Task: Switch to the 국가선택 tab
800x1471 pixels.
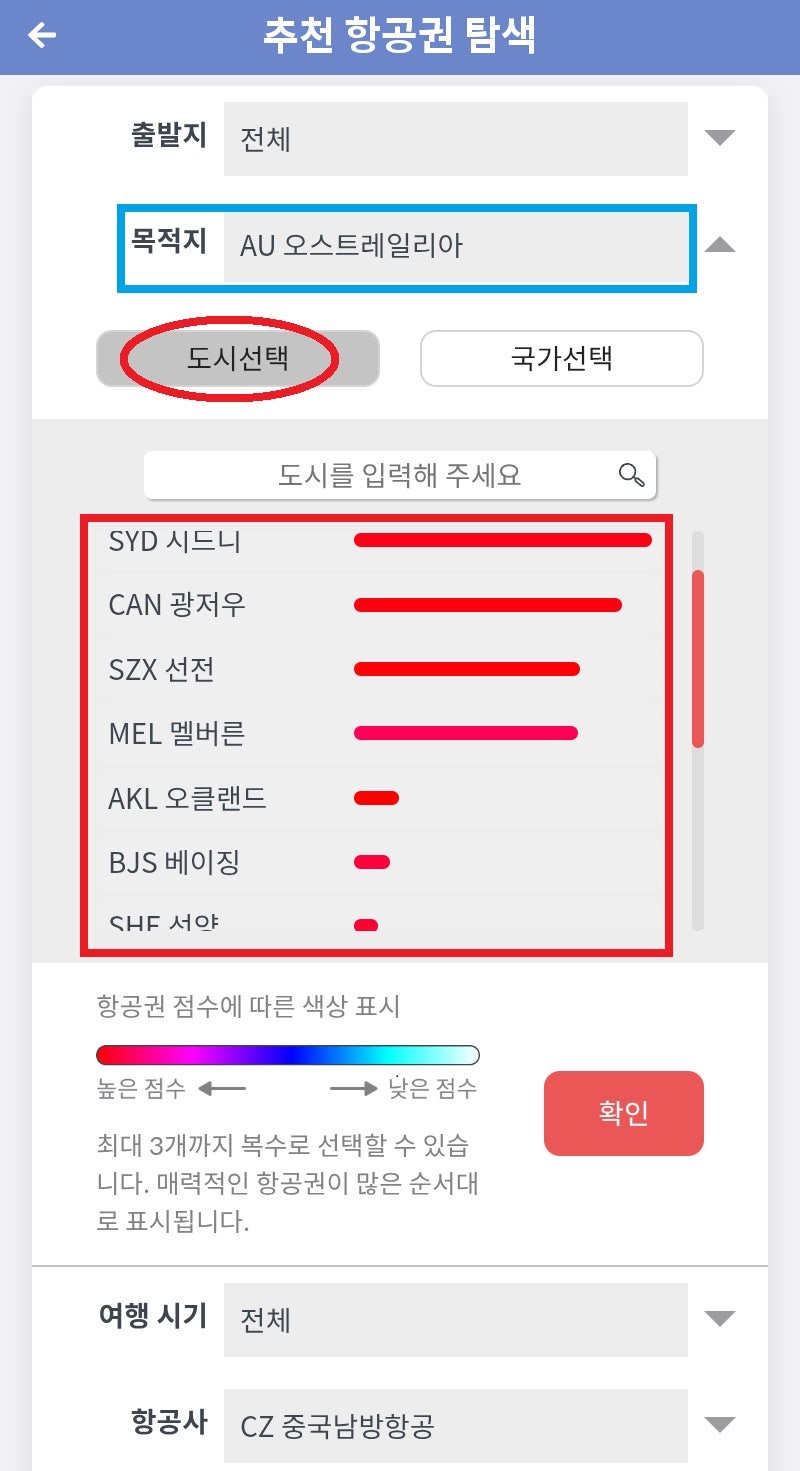Action: click(x=561, y=358)
